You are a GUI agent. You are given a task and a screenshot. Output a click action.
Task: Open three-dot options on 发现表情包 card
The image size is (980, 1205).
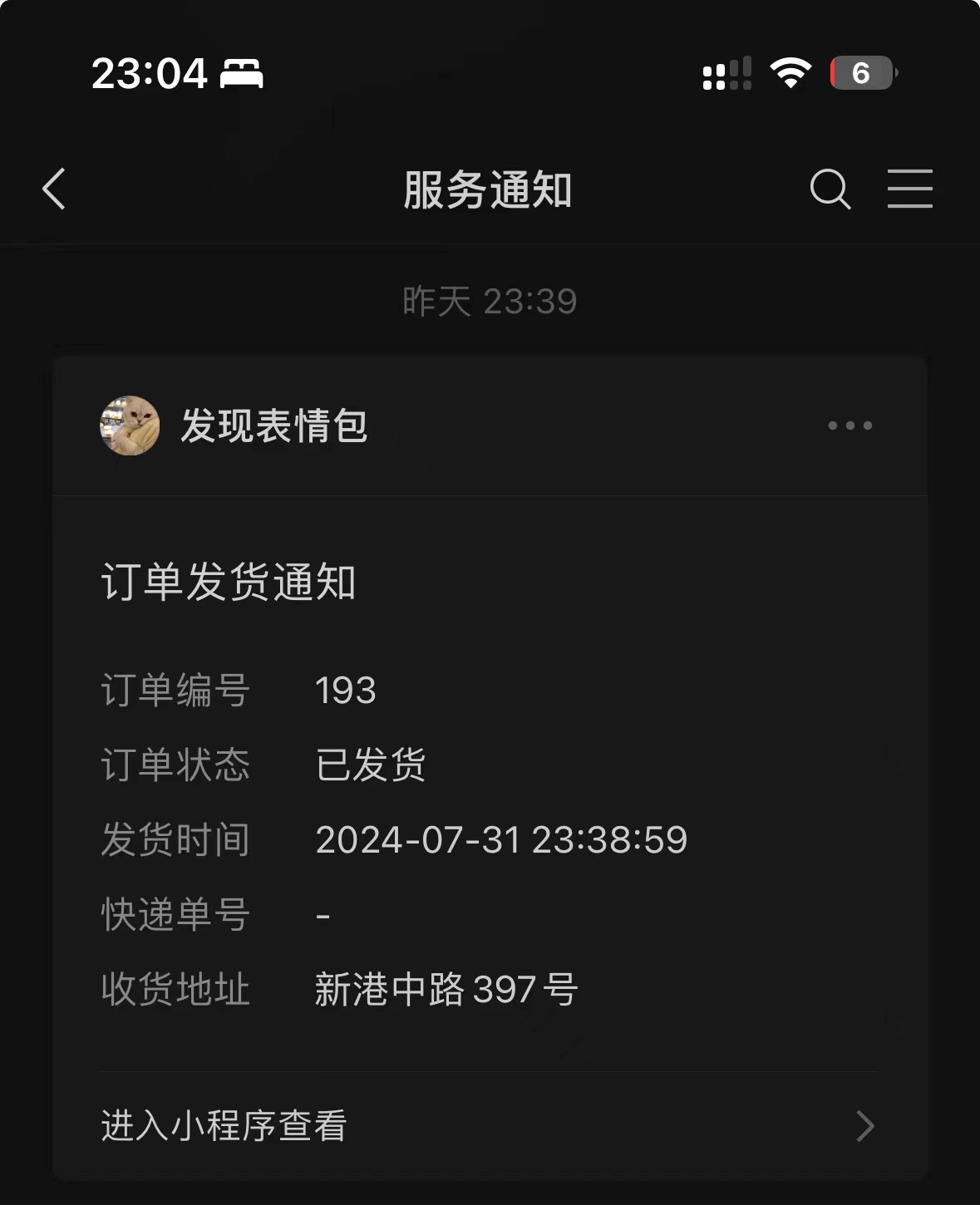849,426
